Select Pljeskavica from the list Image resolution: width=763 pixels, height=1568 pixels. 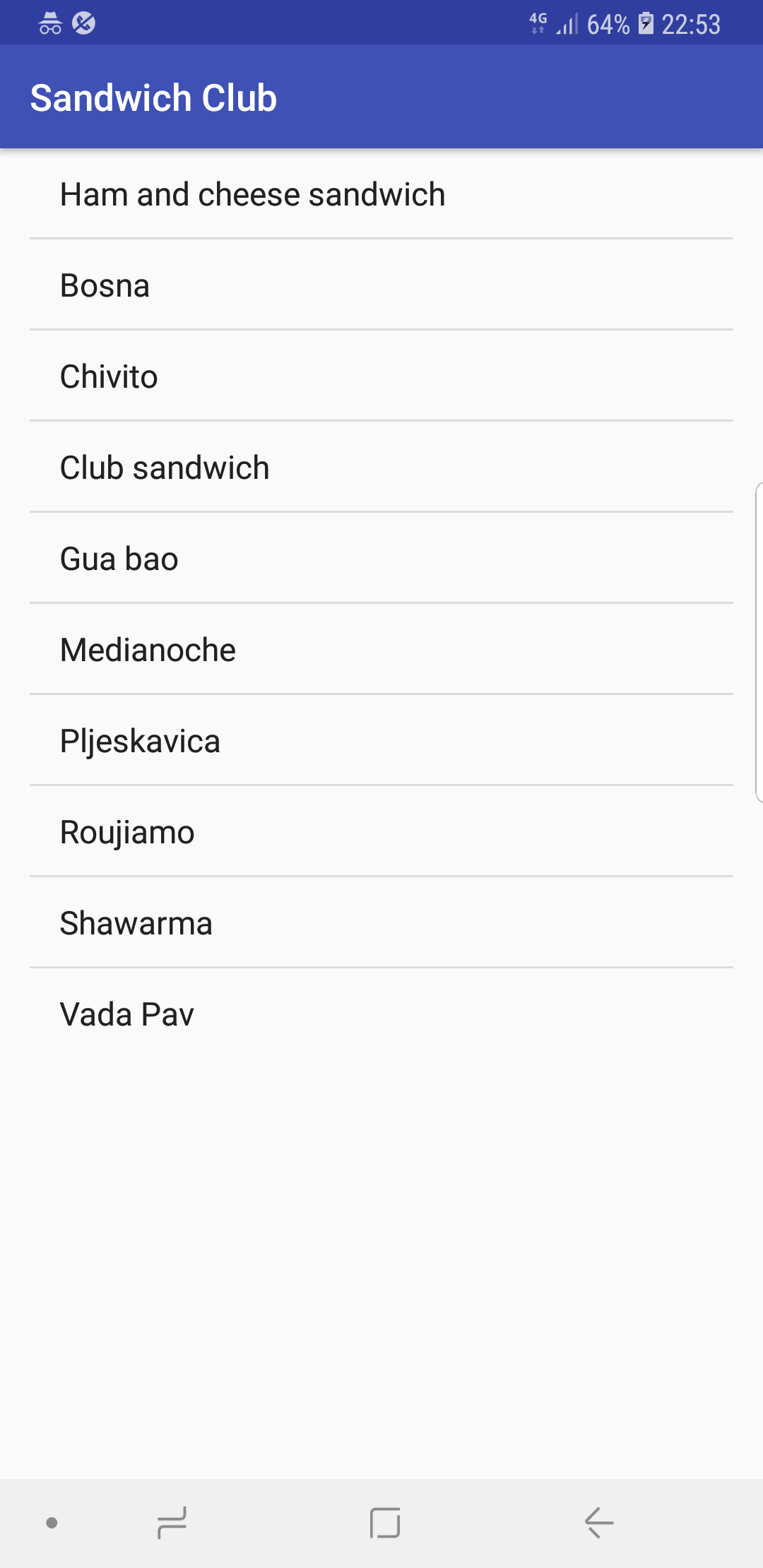(x=140, y=742)
